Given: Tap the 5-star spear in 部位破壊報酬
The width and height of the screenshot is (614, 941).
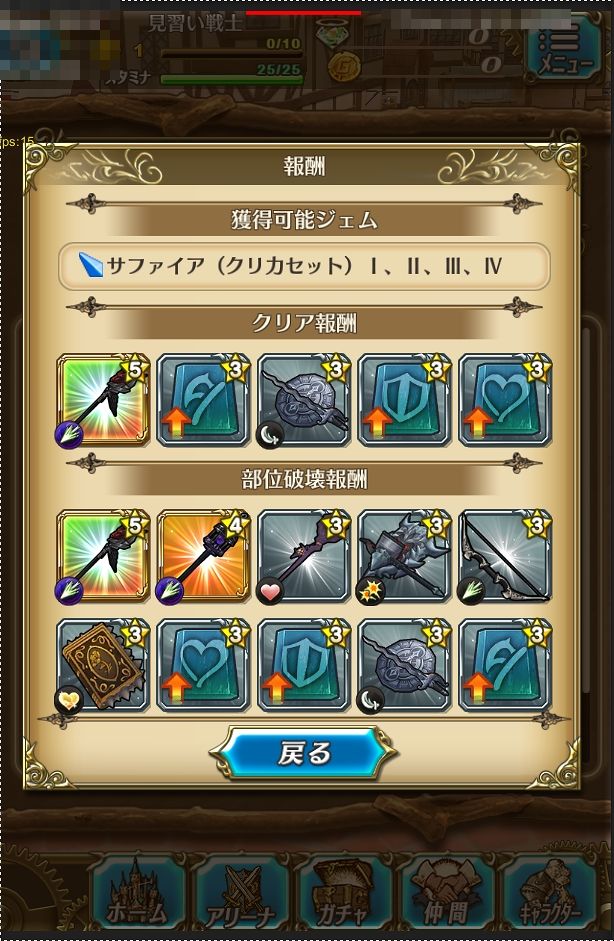Looking at the screenshot, I should [x=104, y=557].
